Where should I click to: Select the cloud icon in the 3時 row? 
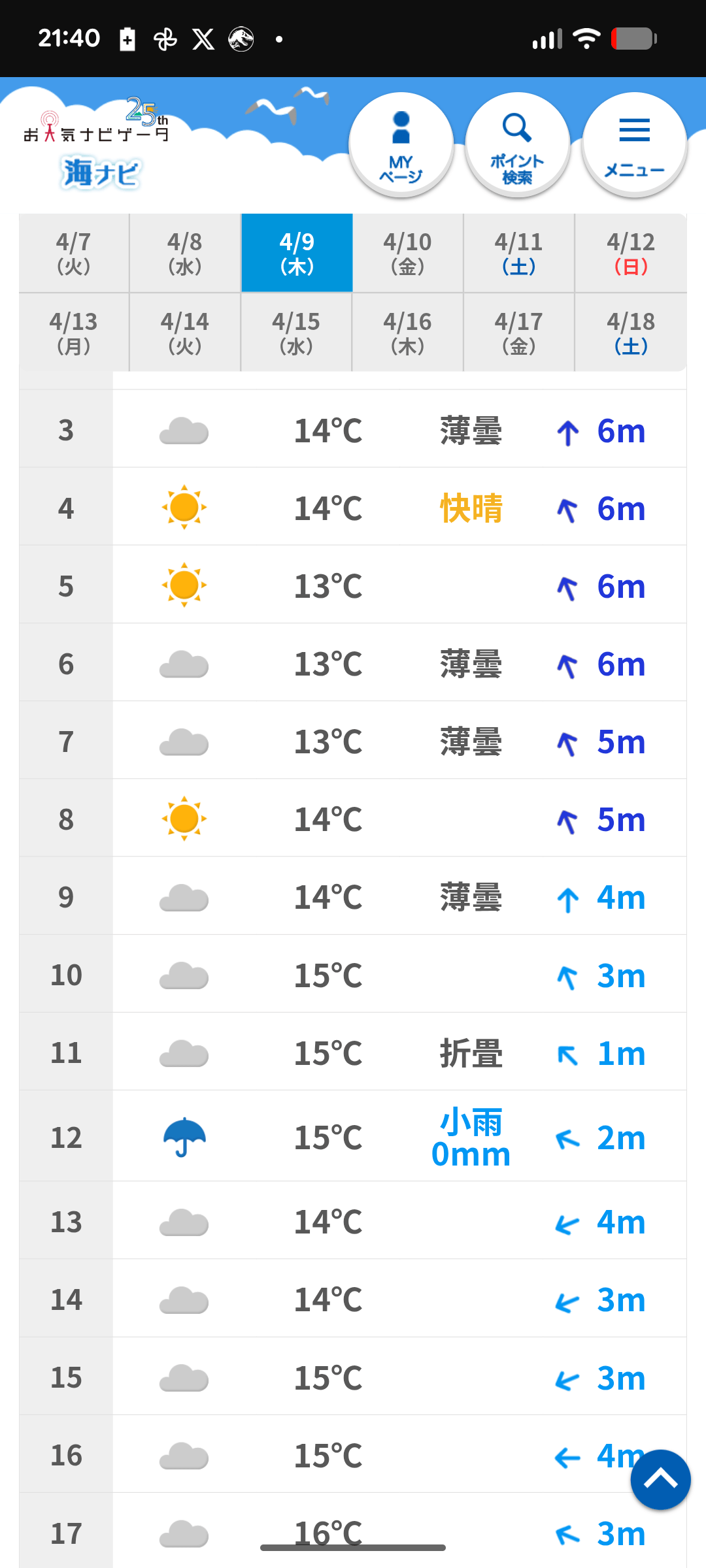point(184,429)
